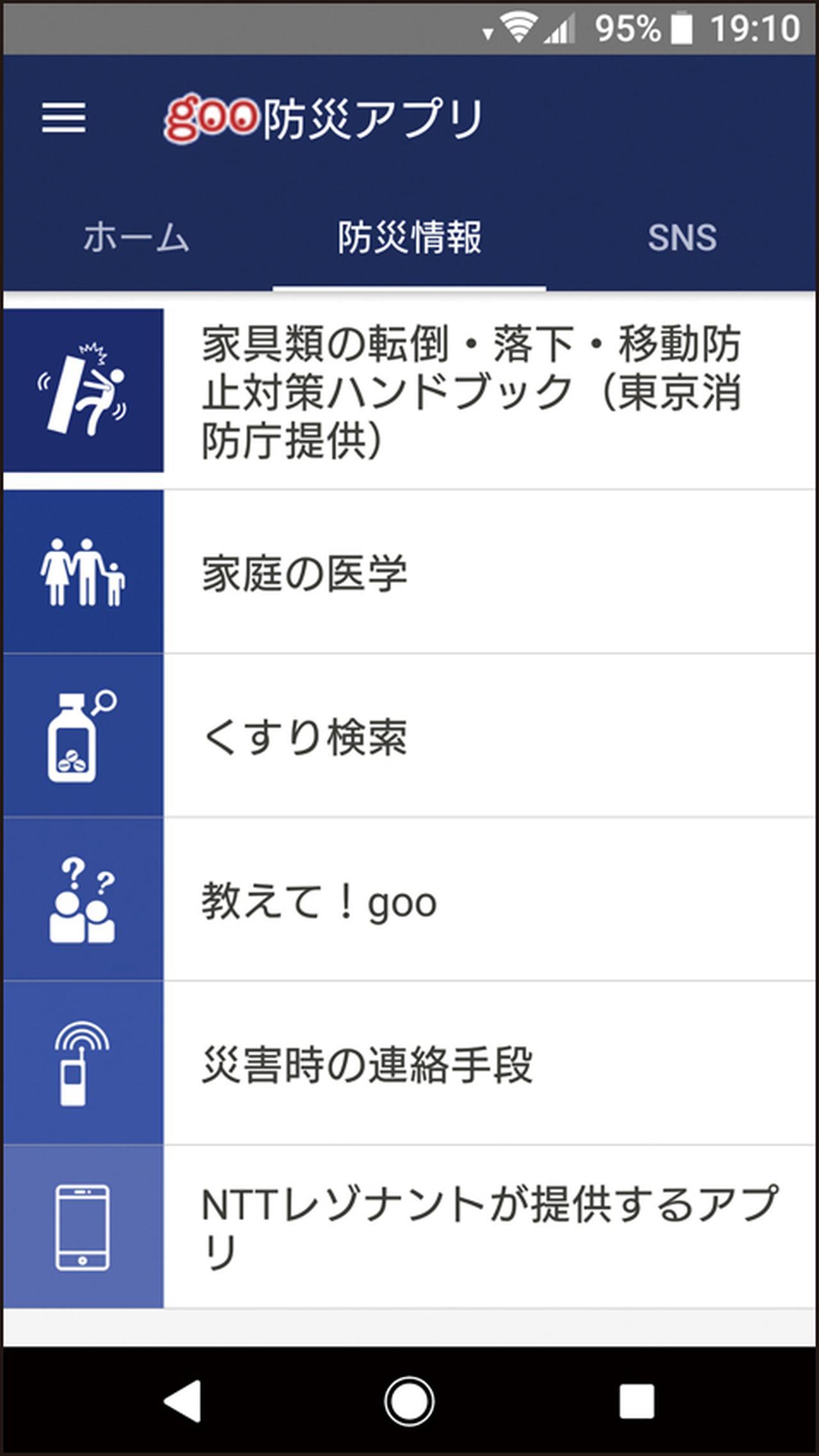This screenshot has width=819, height=1456.
Task: Open 家具類の転倒・落下・移動防止対策ハンドブック
Action: coord(409,391)
